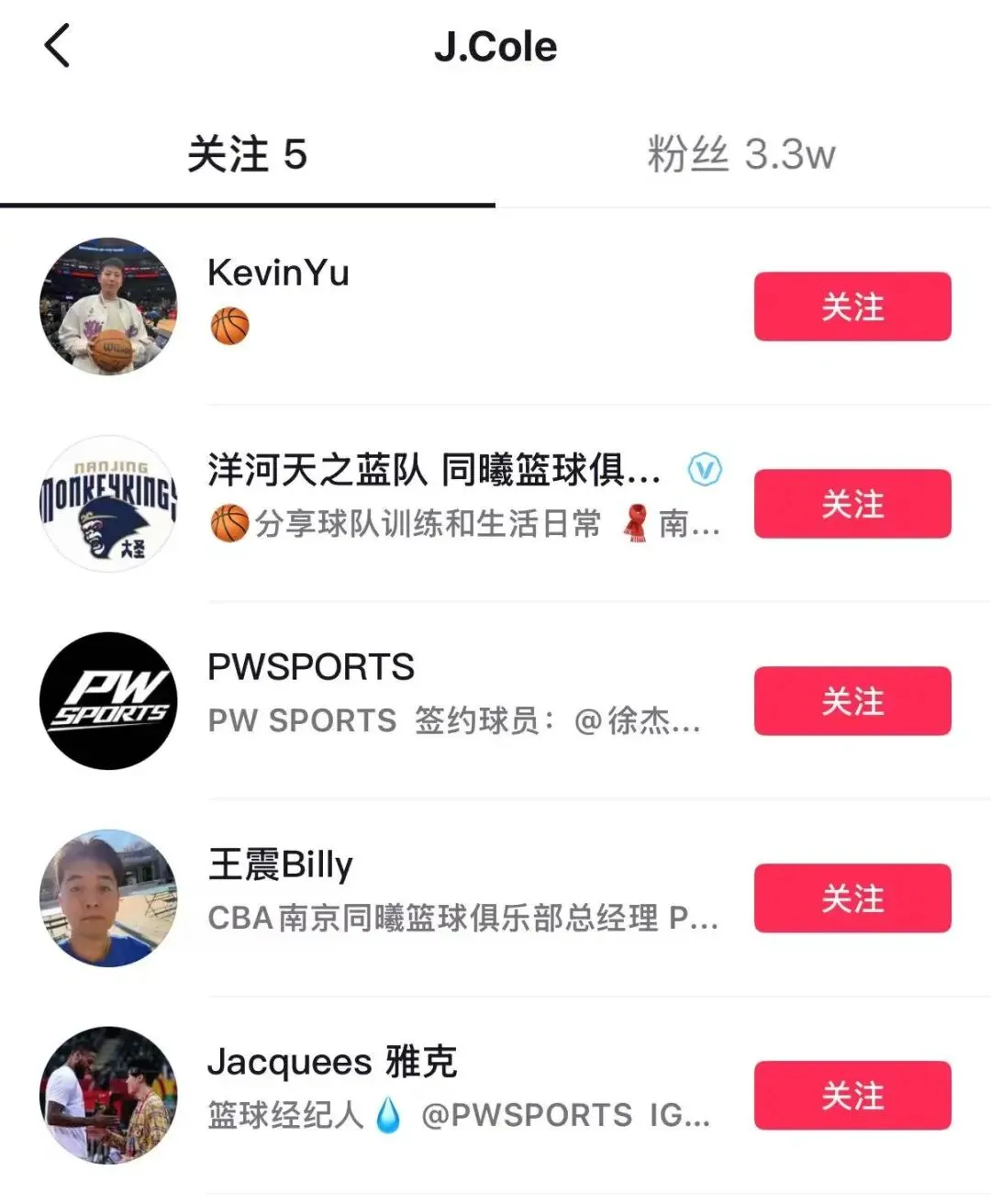Follow KevinYu with the 关注 button
Image resolution: width=991 pixels, height=1204 pixels.
(x=852, y=307)
